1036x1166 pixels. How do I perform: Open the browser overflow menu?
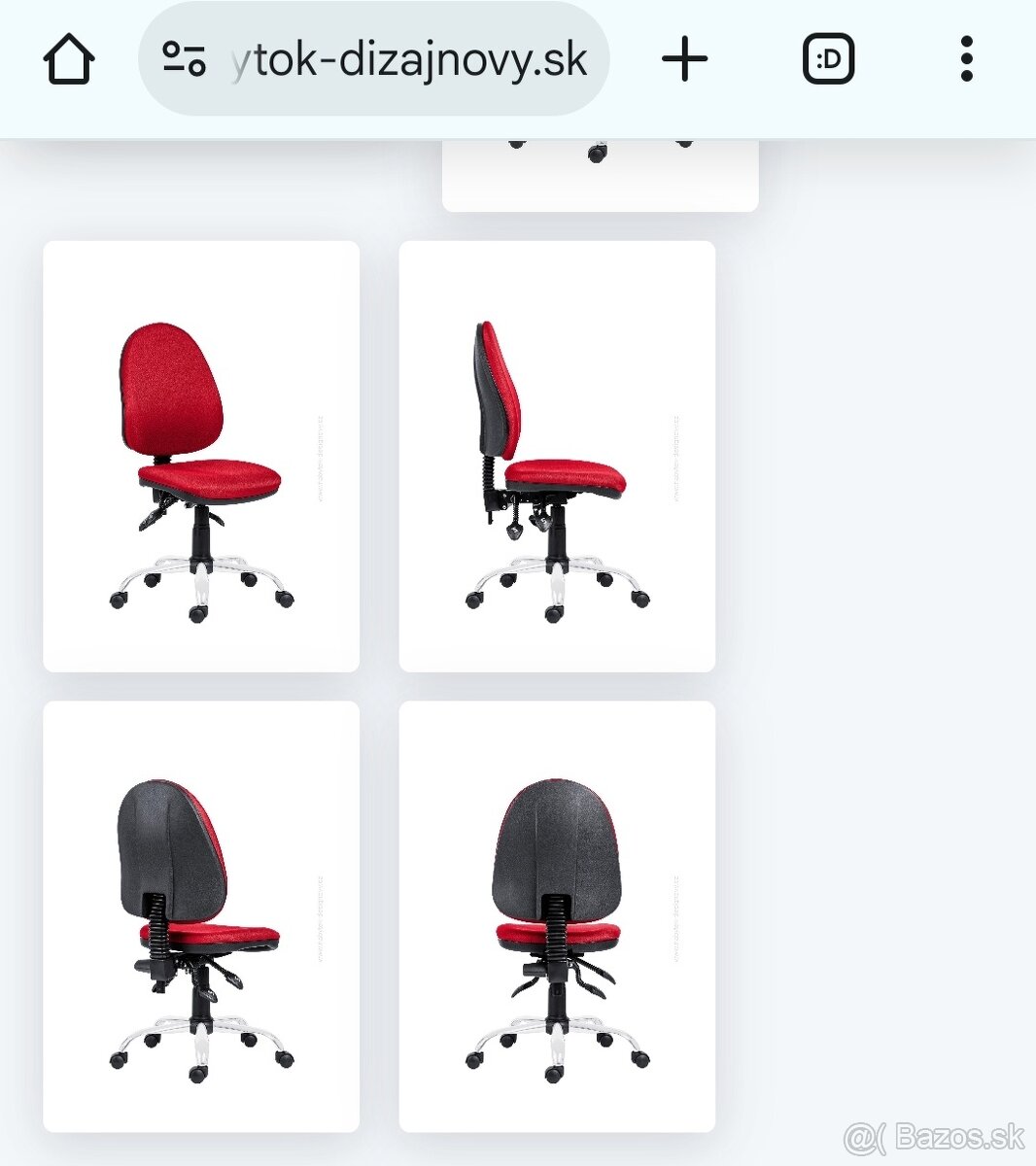(x=965, y=60)
